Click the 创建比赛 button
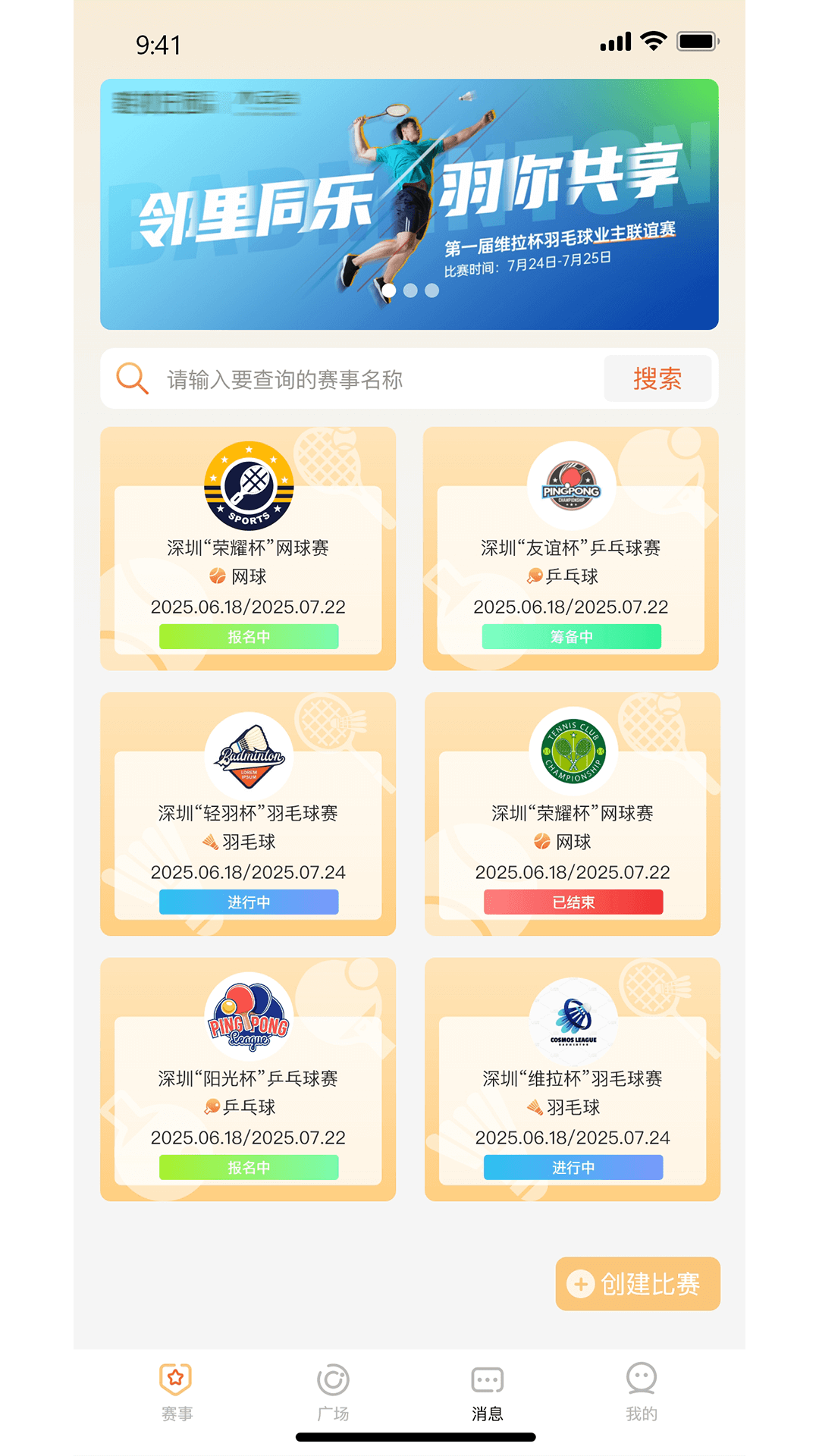The image size is (819, 1456). click(x=638, y=1285)
